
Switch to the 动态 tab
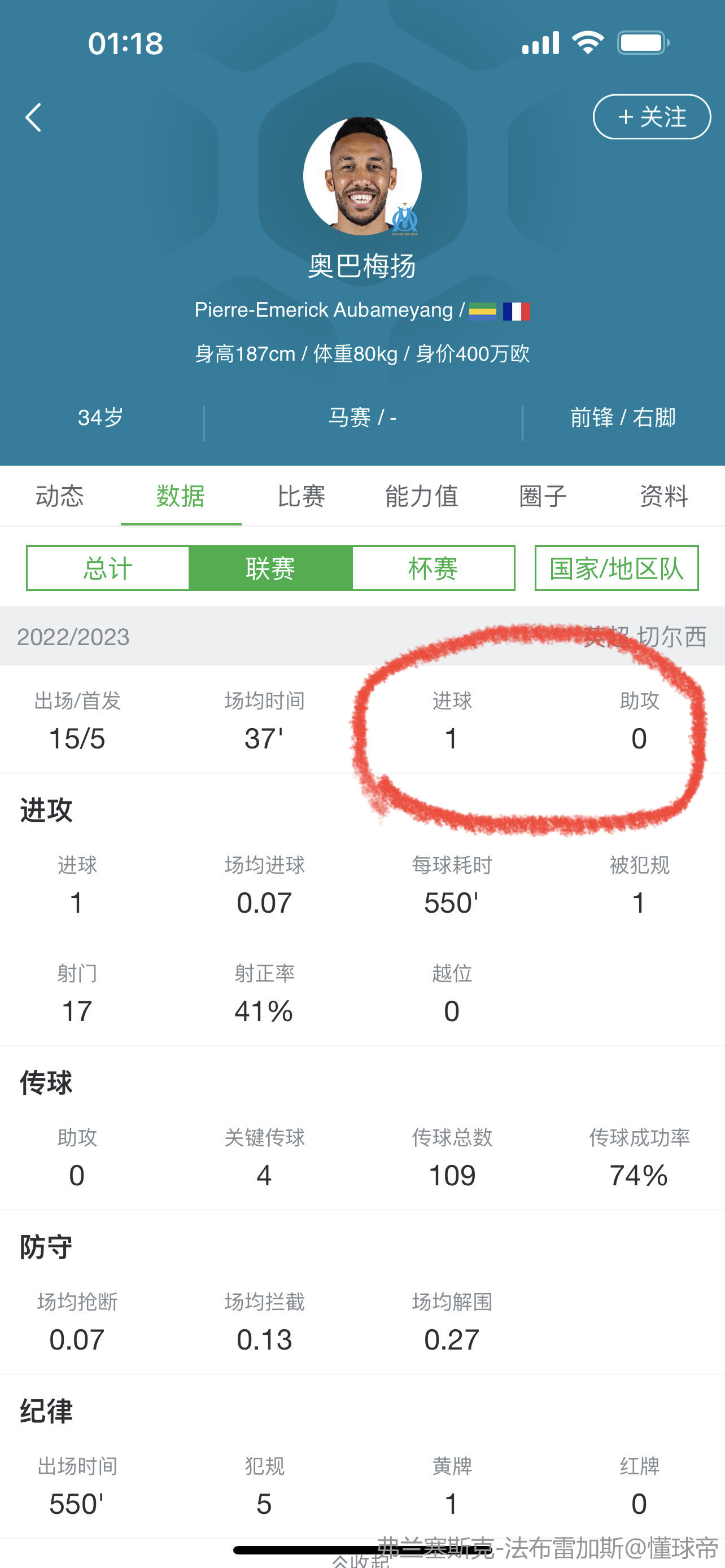pyautogui.click(x=60, y=496)
